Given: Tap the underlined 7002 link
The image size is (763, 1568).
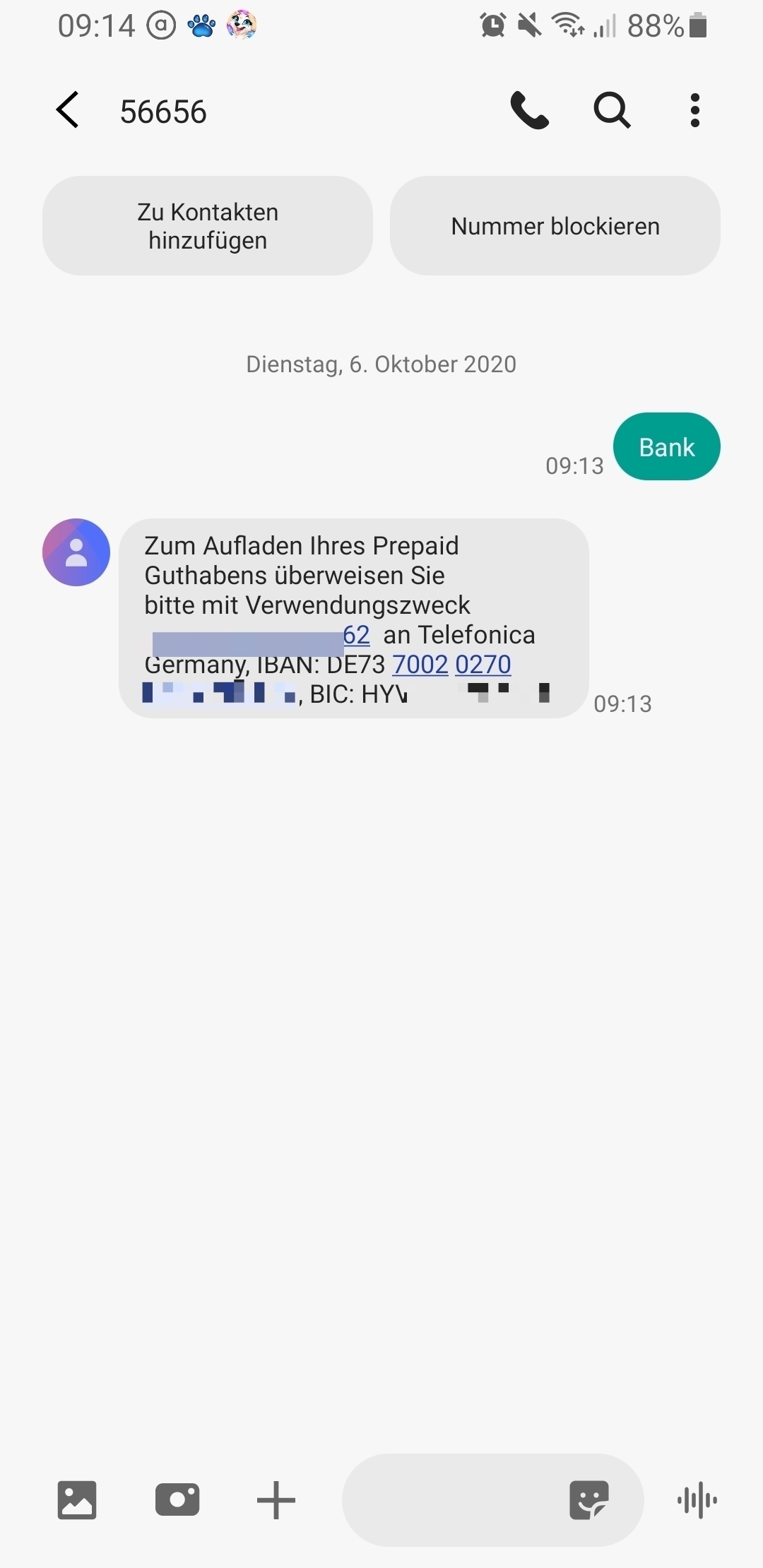Looking at the screenshot, I should click(420, 665).
